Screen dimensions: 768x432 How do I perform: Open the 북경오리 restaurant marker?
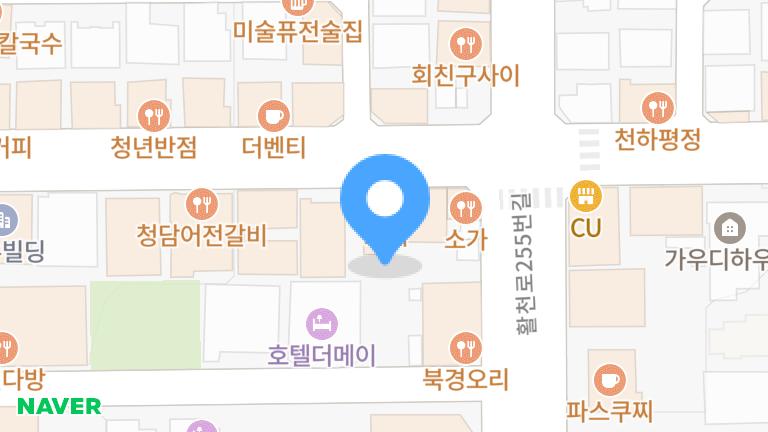[465, 348]
